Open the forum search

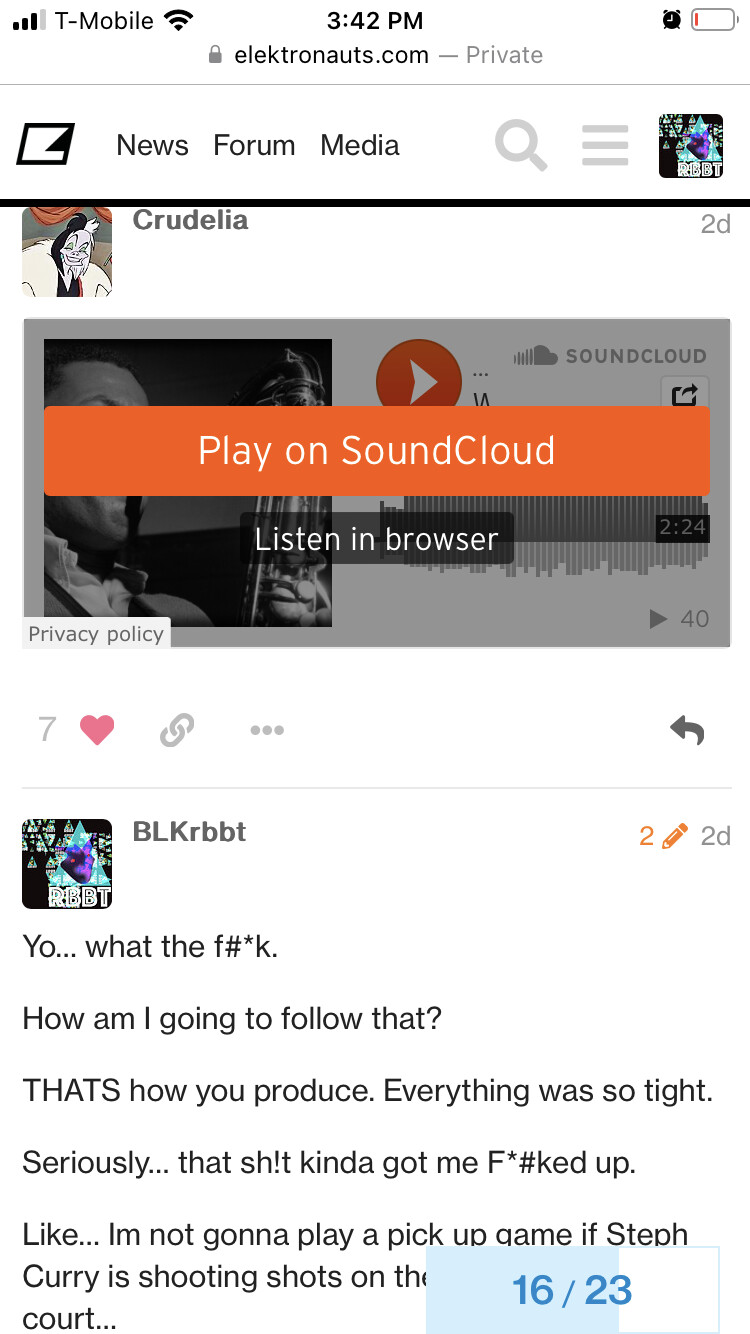coord(521,145)
